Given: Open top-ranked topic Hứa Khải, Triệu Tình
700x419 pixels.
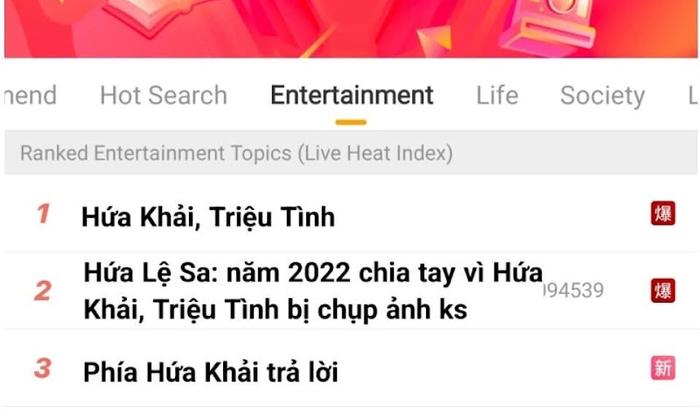Looking at the screenshot, I should (208, 217).
